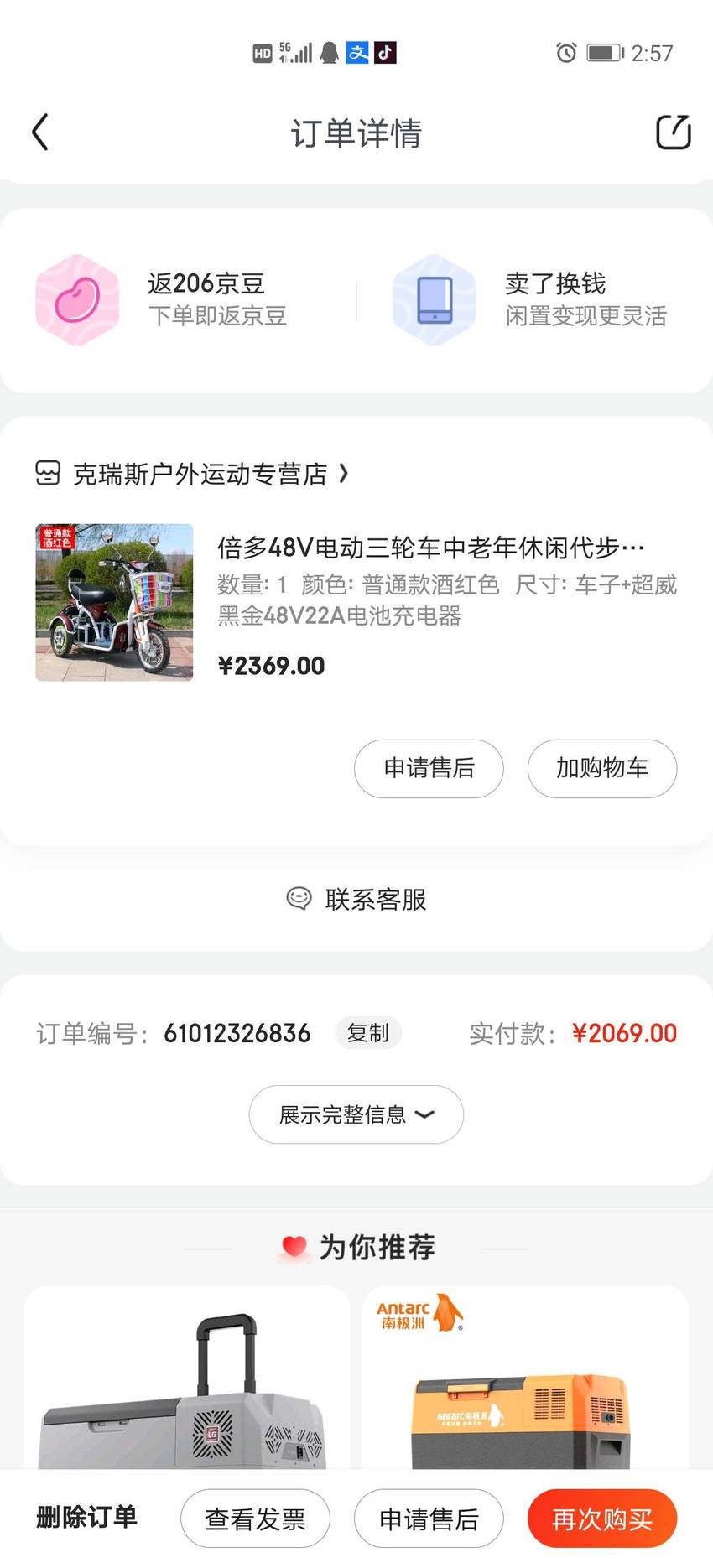Expand 展示完整信息 order details
Screen dimensions: 713x1568
(356, 1114)
